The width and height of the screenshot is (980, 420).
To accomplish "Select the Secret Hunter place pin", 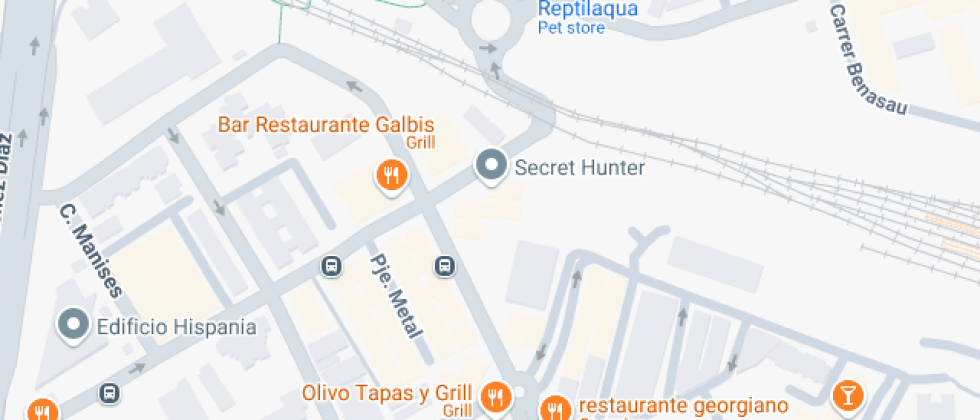I will pyautogui.click(x=491, y=166).
